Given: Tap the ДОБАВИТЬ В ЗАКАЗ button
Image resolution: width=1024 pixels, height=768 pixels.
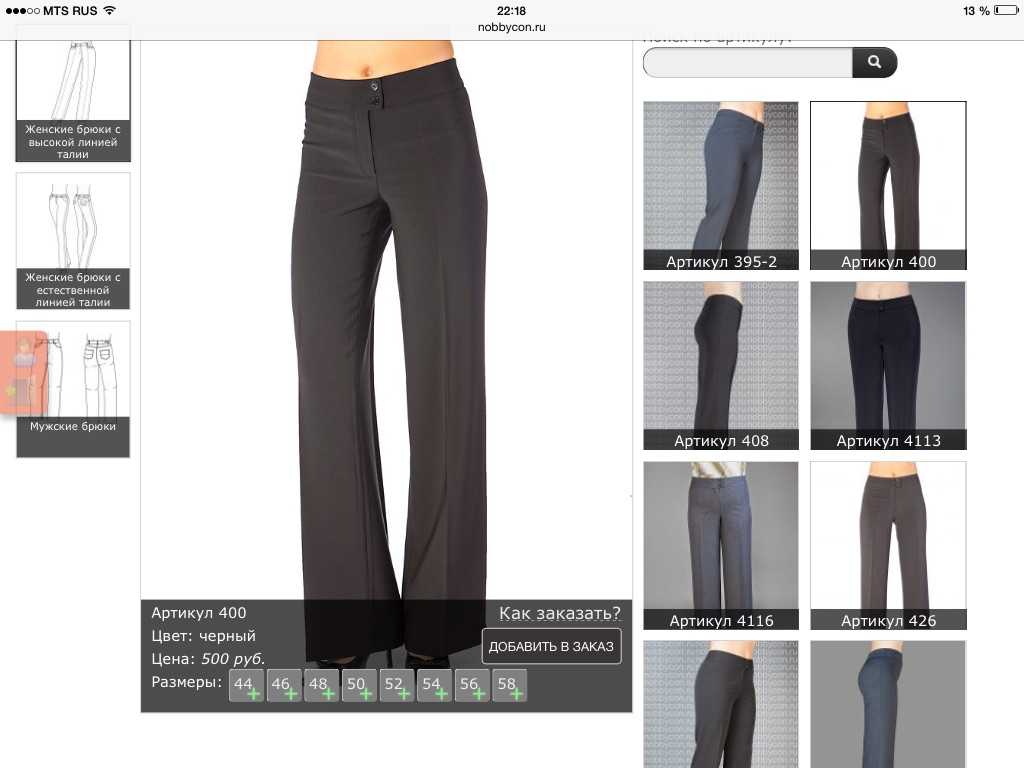Looking at the screenshot, I should pyautogui.click(x=551, y=646).
